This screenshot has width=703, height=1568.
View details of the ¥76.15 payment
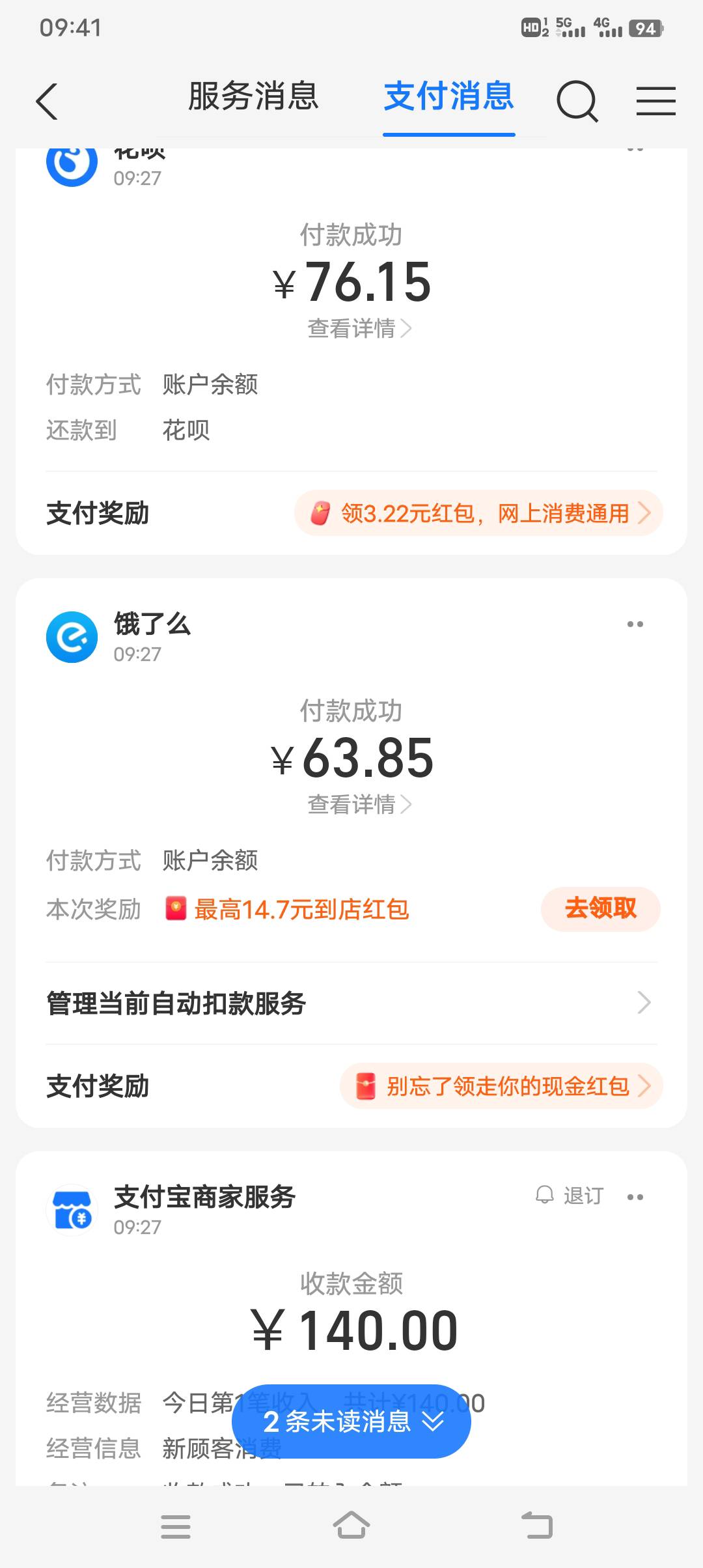click(x=359, y=329)
